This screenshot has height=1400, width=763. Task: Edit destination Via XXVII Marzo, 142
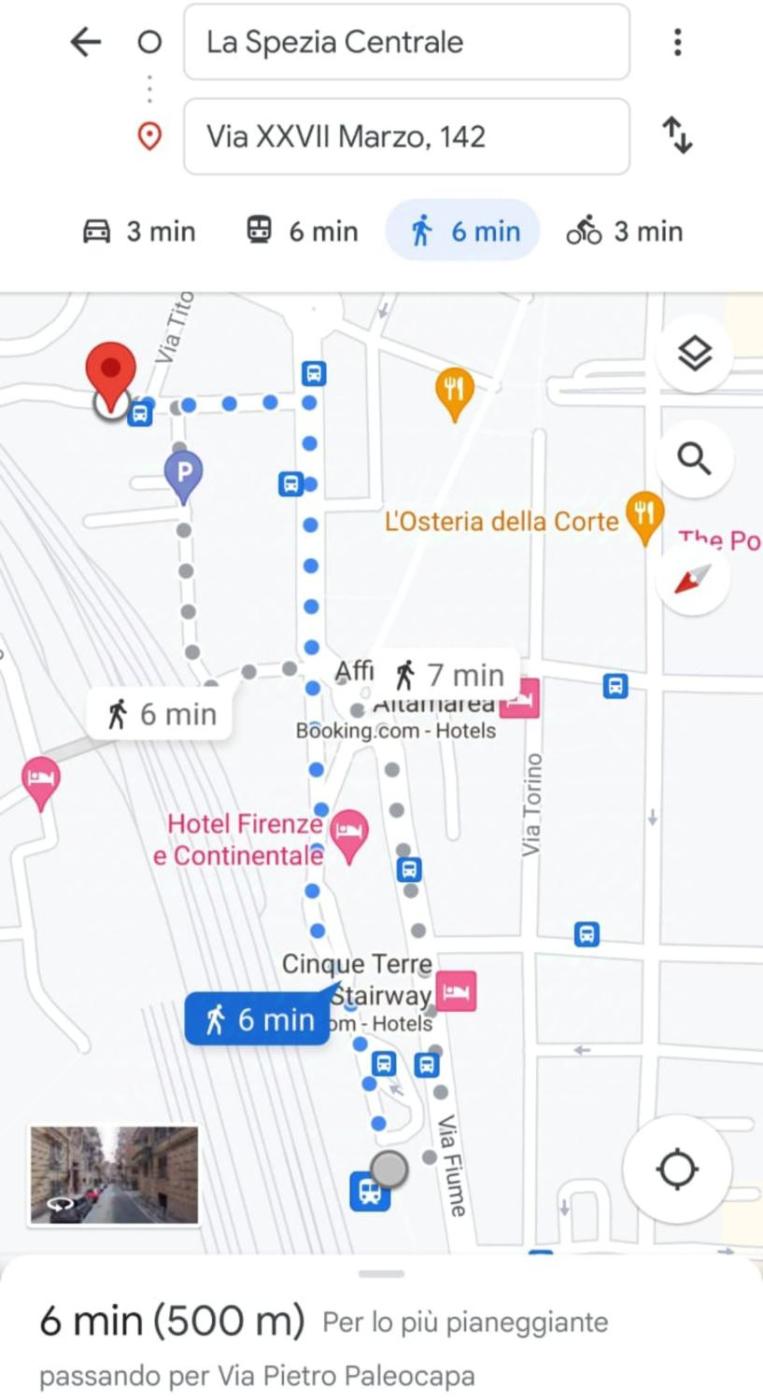406,136
